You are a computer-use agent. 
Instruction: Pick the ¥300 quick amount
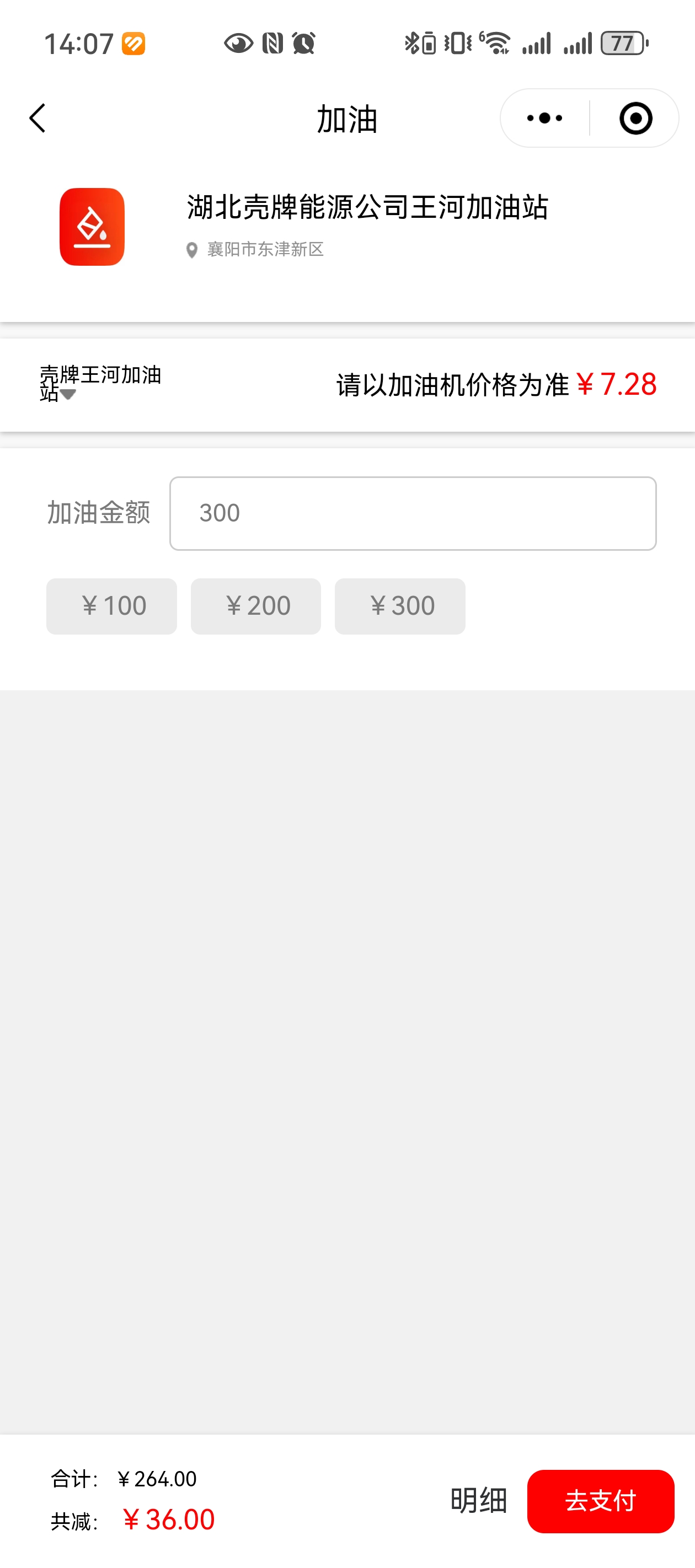pos(399,606)
